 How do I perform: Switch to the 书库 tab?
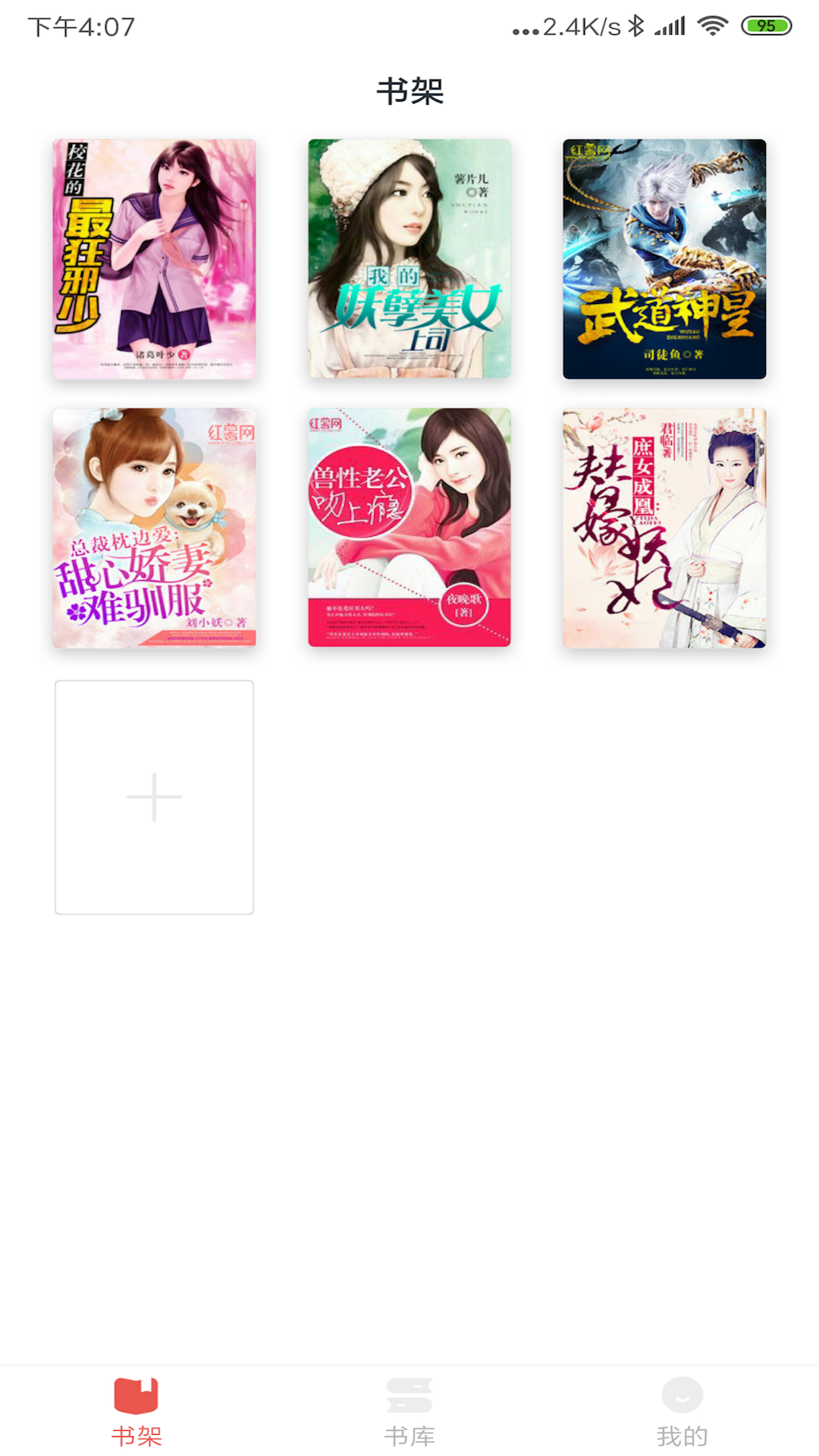point(409,1412)
